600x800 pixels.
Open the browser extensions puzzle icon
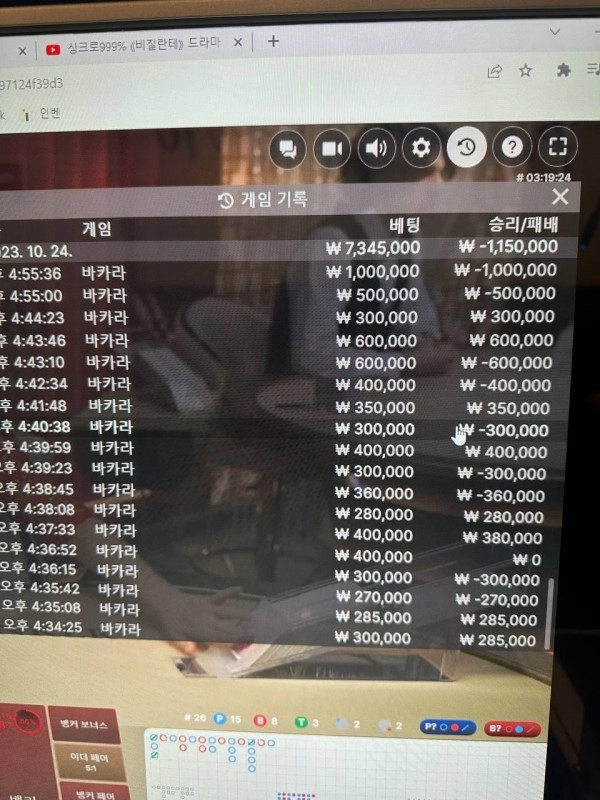pyautogui.click(x=563, y=70)
